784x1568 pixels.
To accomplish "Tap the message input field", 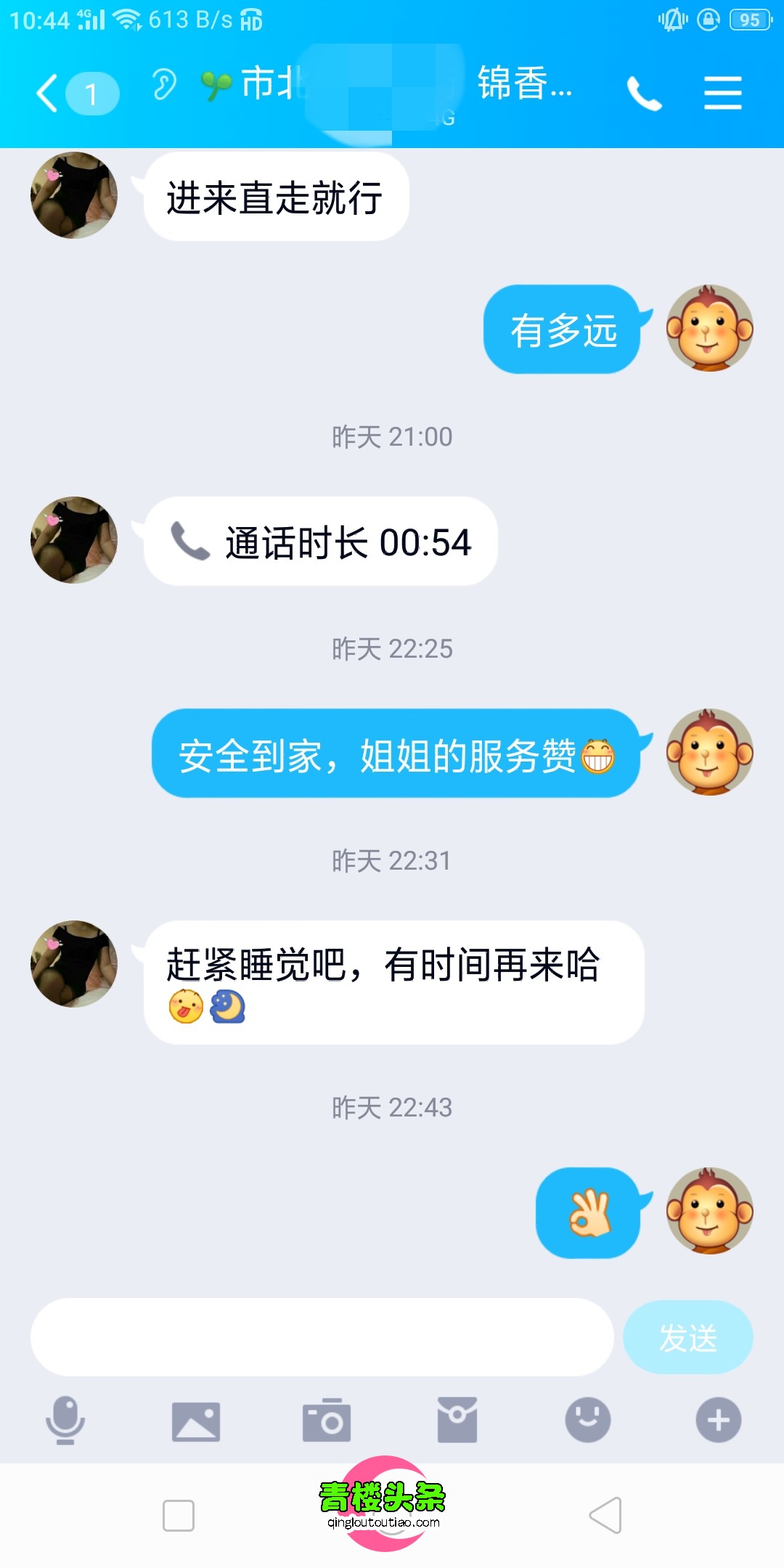I will tap(322, 1336).
